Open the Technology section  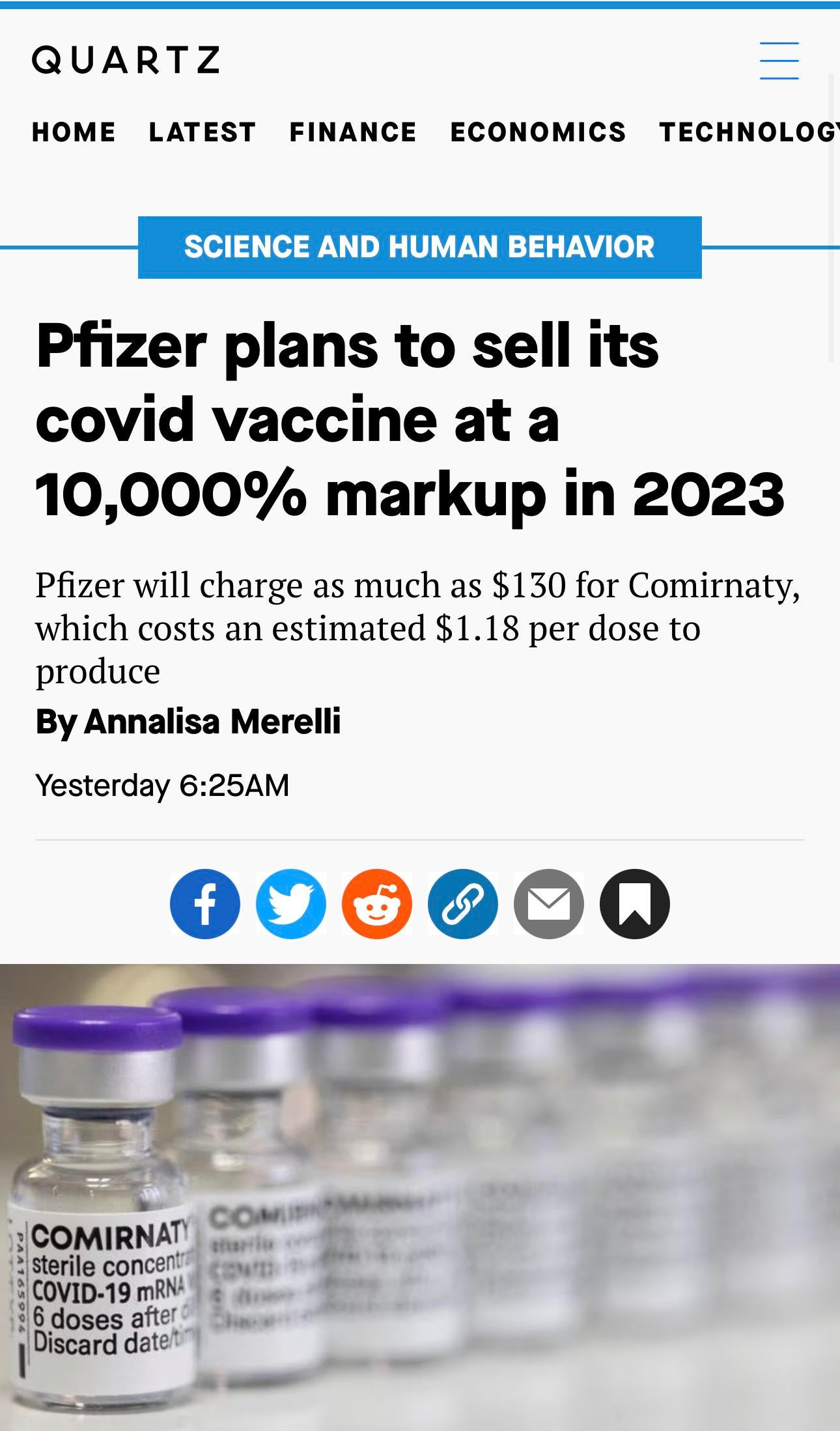coord(749,132)
